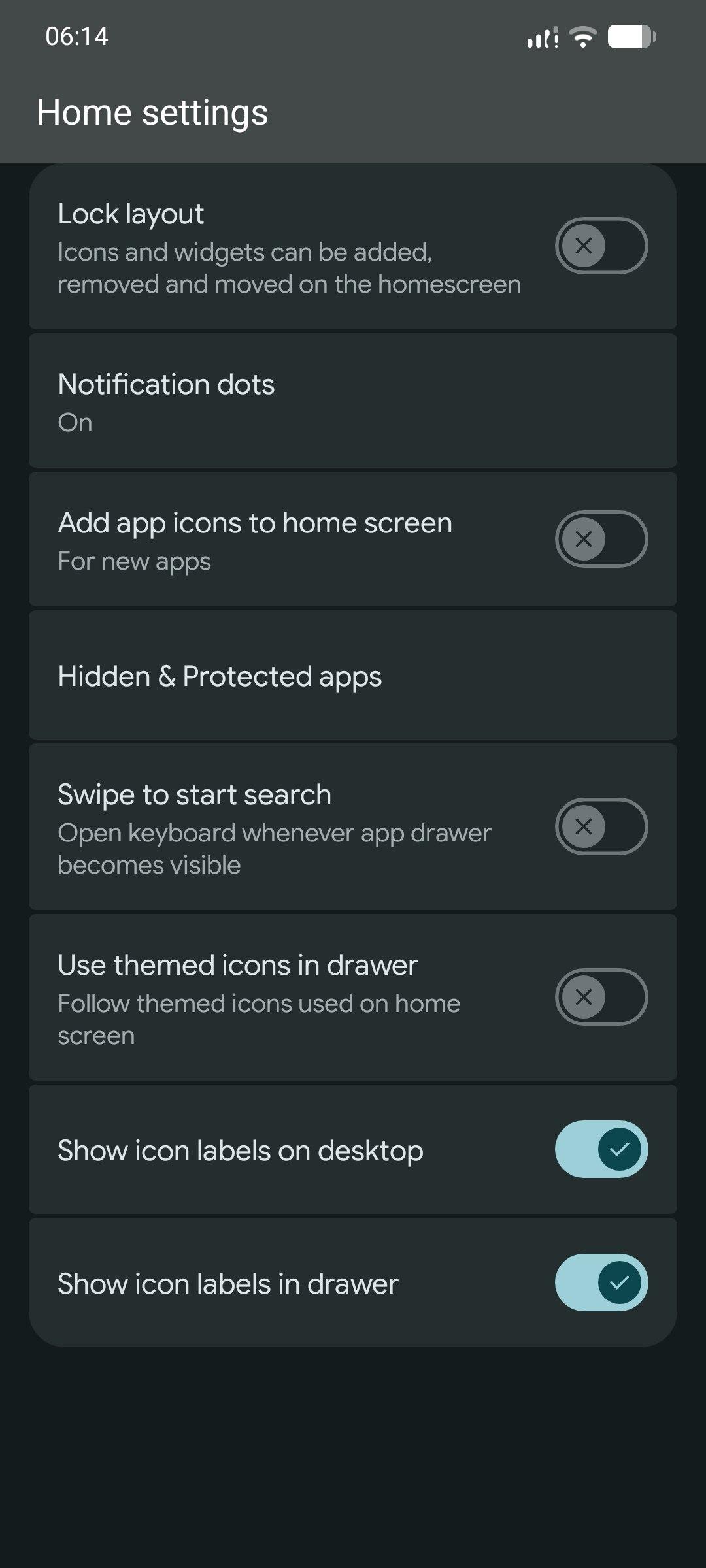The width and height of the screenshot is (706, 1568).
Task: Open Hidden & Protected apps
Action: [353, 676]
